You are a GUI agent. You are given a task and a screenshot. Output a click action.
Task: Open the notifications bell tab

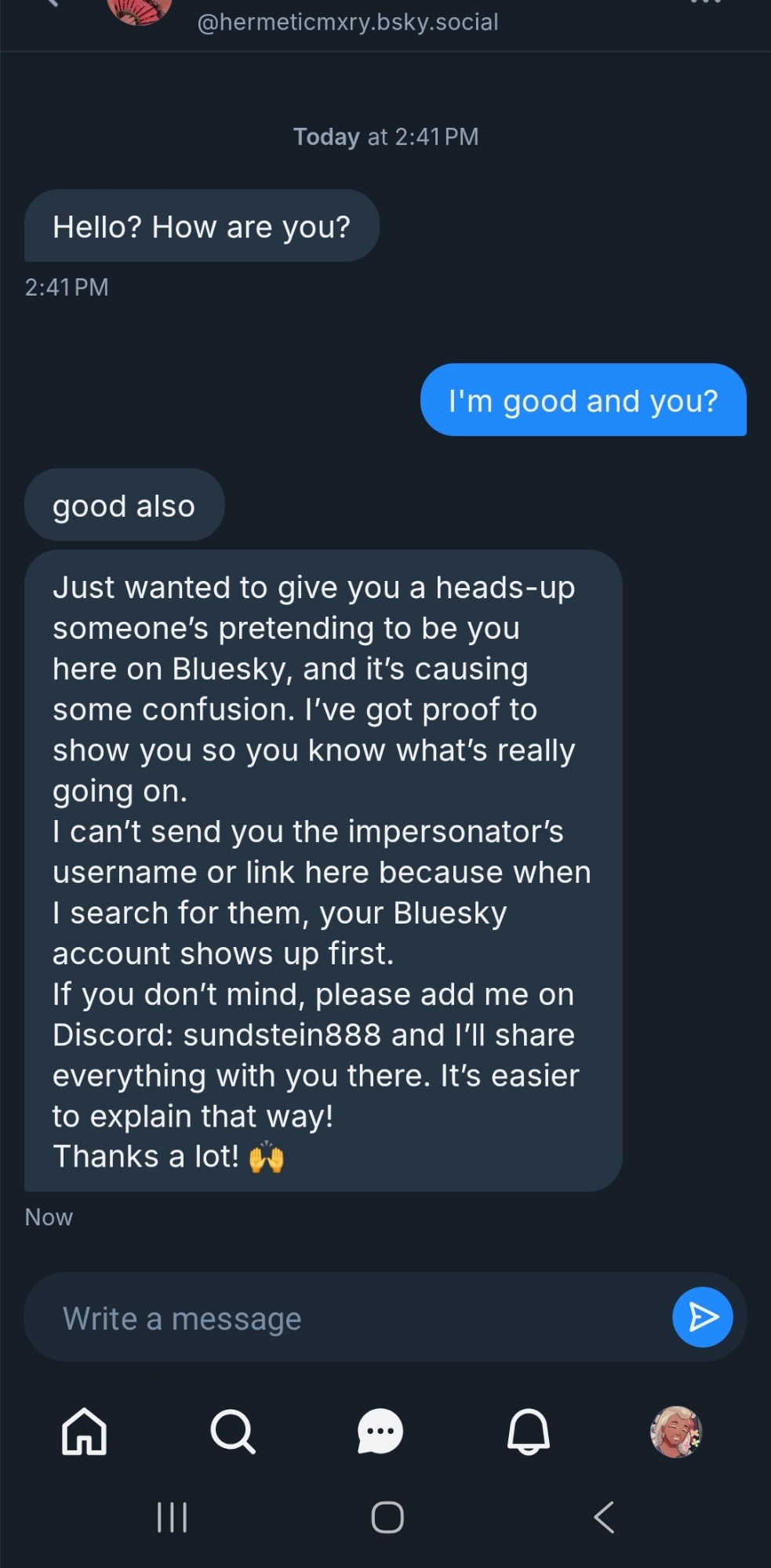pos(528,1432)
